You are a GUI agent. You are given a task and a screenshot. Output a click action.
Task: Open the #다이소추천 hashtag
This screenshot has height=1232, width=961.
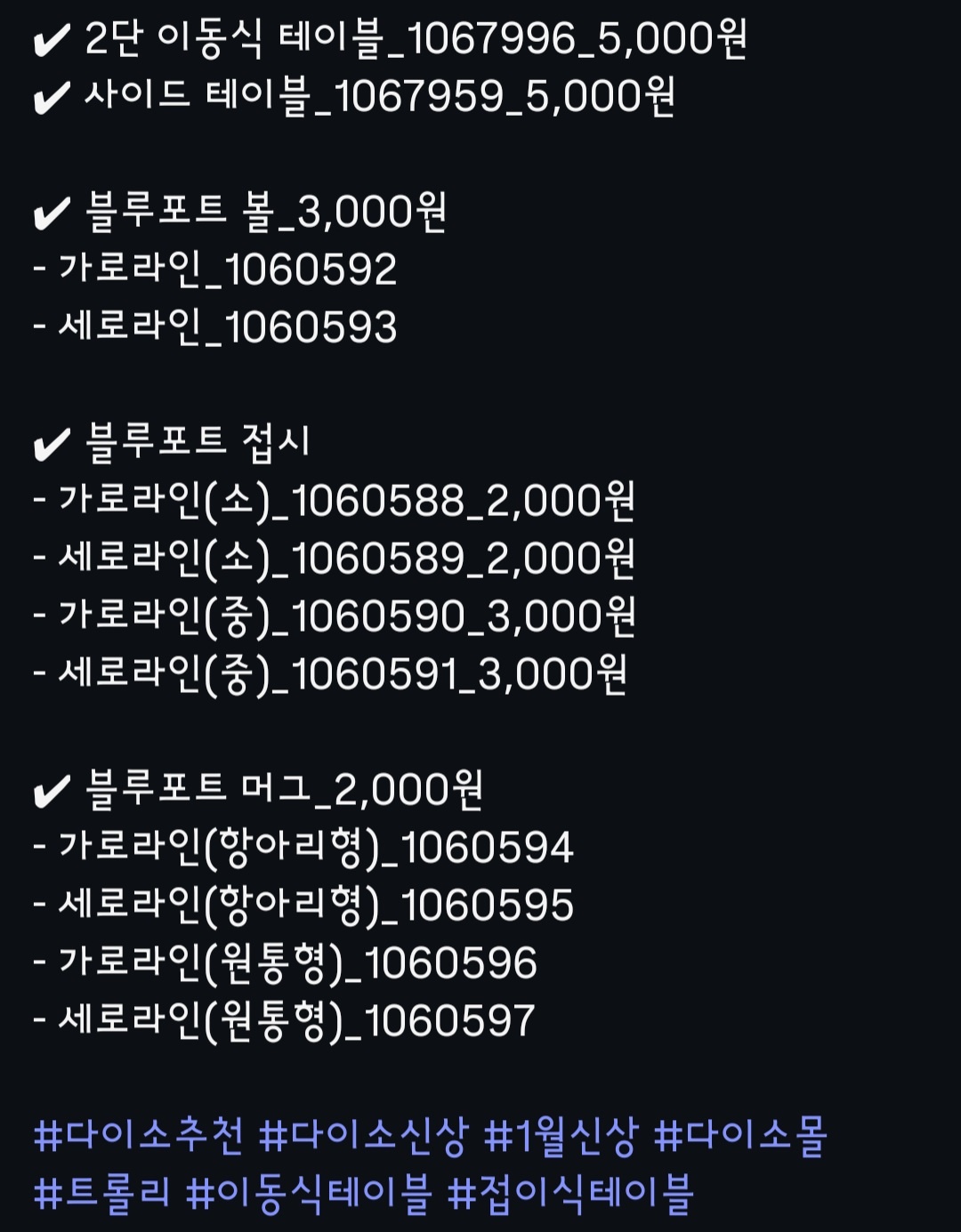[x=137, y=1136]
